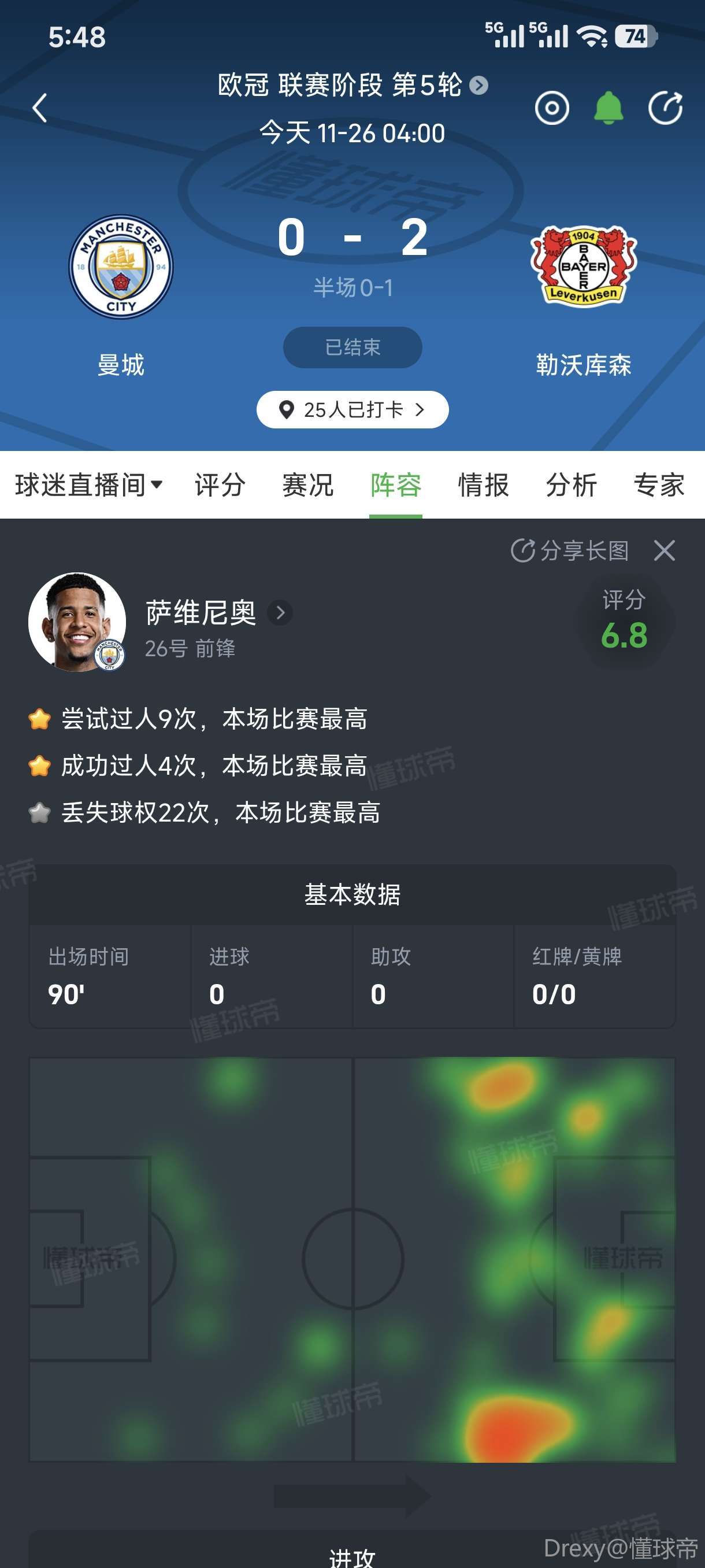The height and width of the screenshot is (1568, 705).
Task: Toggle the green match notification bell
Action: click(x=608, y=108)
